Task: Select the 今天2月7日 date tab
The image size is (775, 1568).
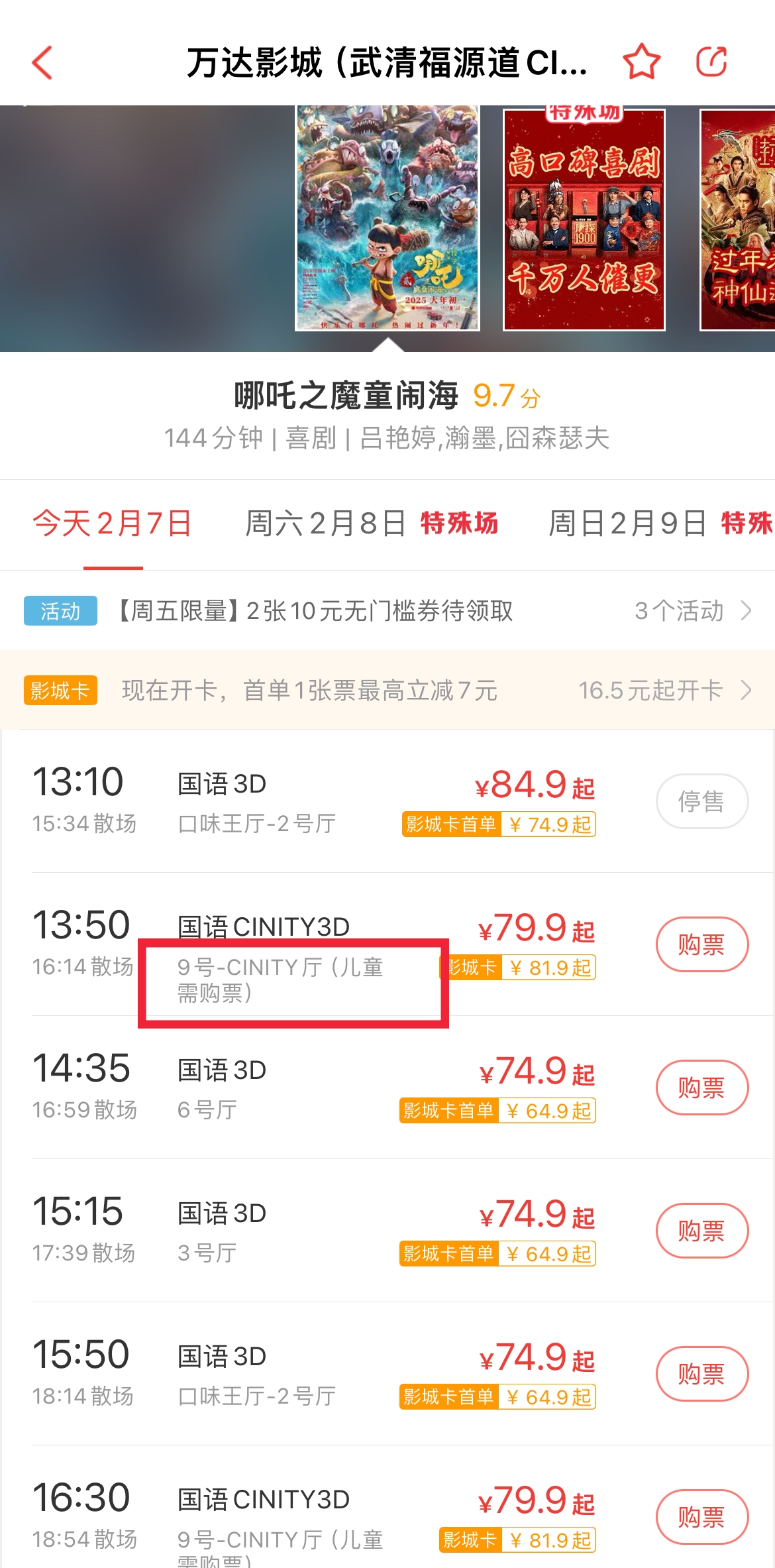Action: point(113,524)
